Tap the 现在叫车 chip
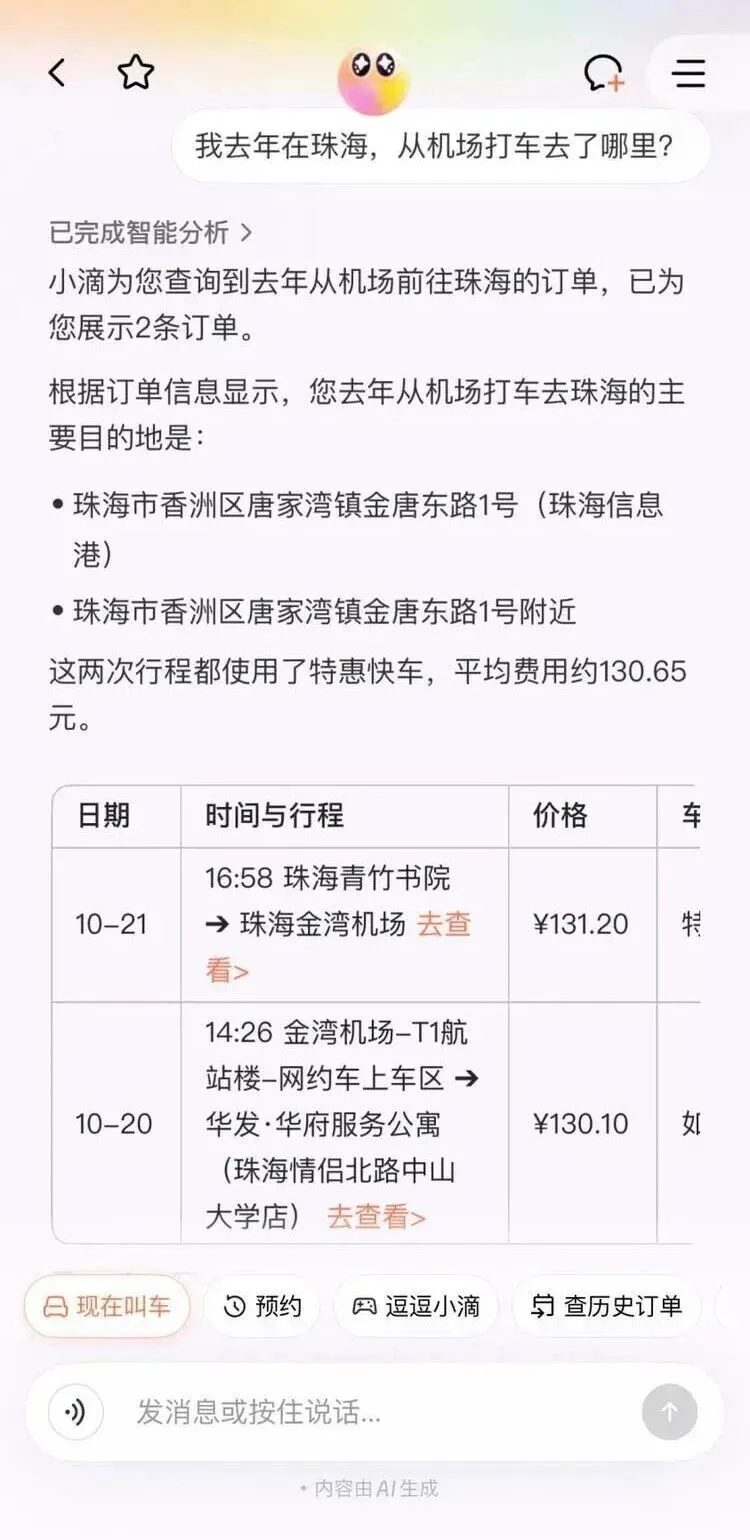 (x=107, y=1306)
